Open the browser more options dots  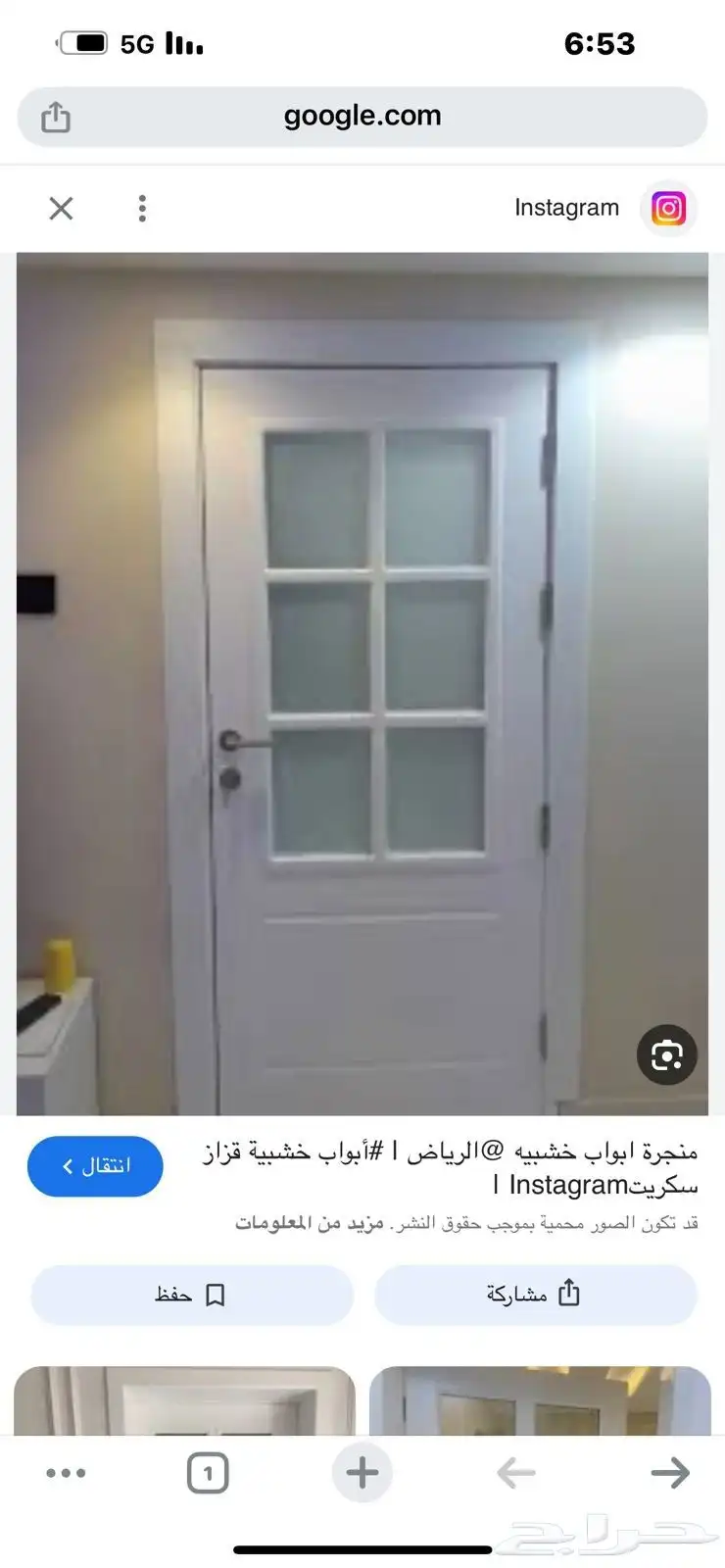click(66, 1473)
